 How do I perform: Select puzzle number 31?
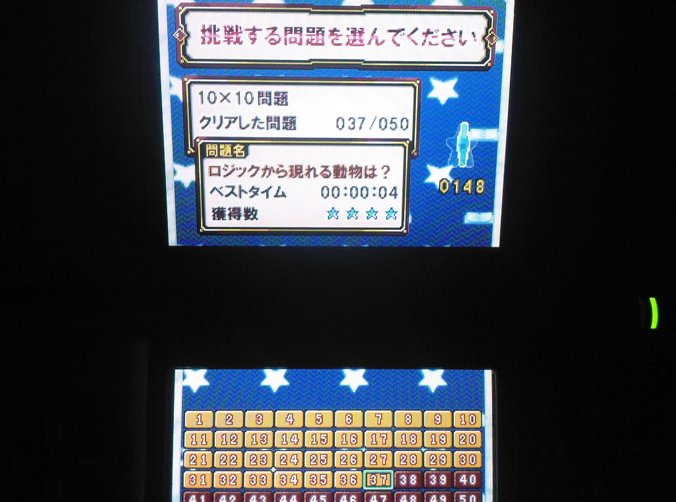point(199,479)
